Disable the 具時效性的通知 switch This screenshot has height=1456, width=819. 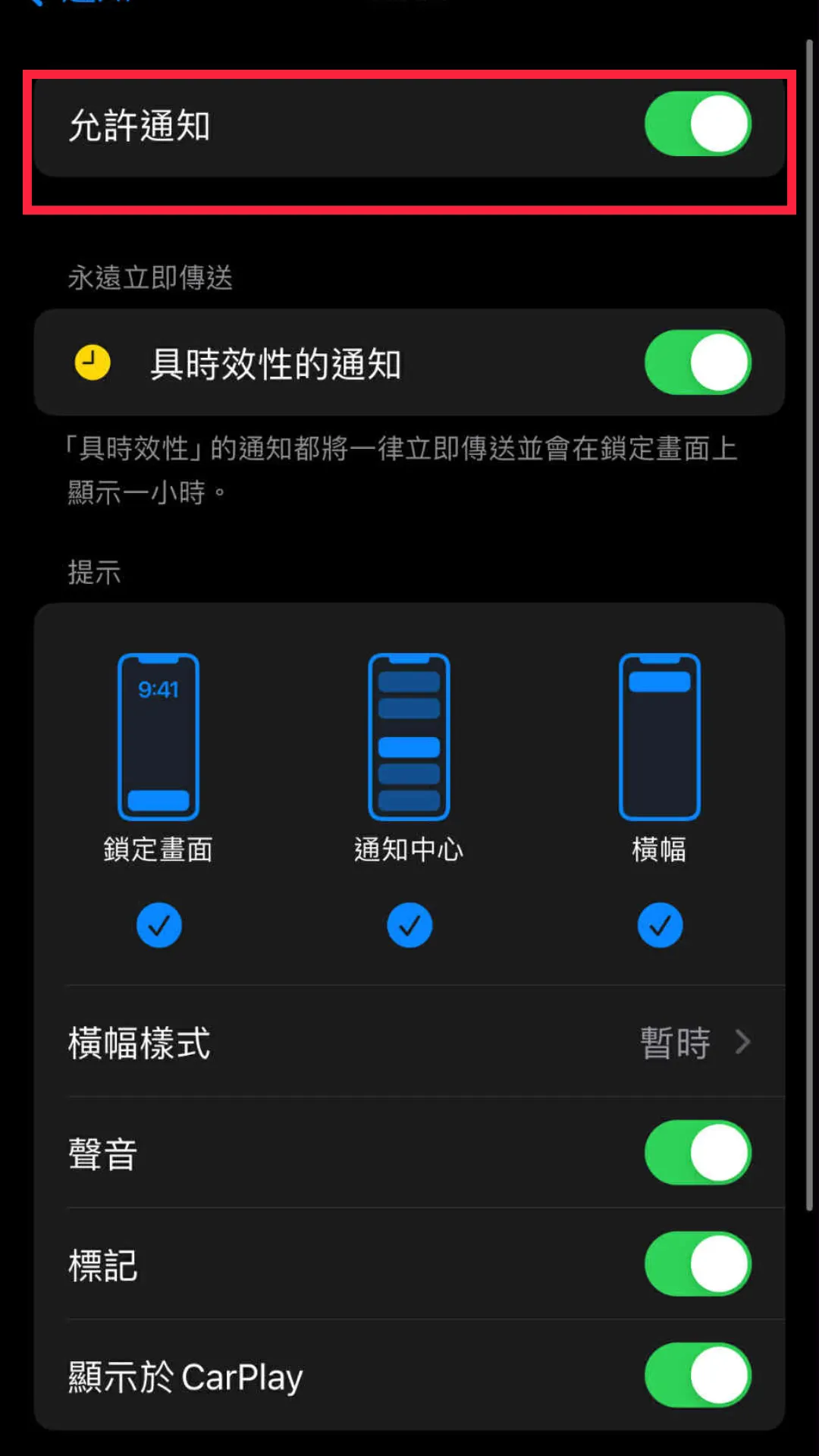point(697,362)
